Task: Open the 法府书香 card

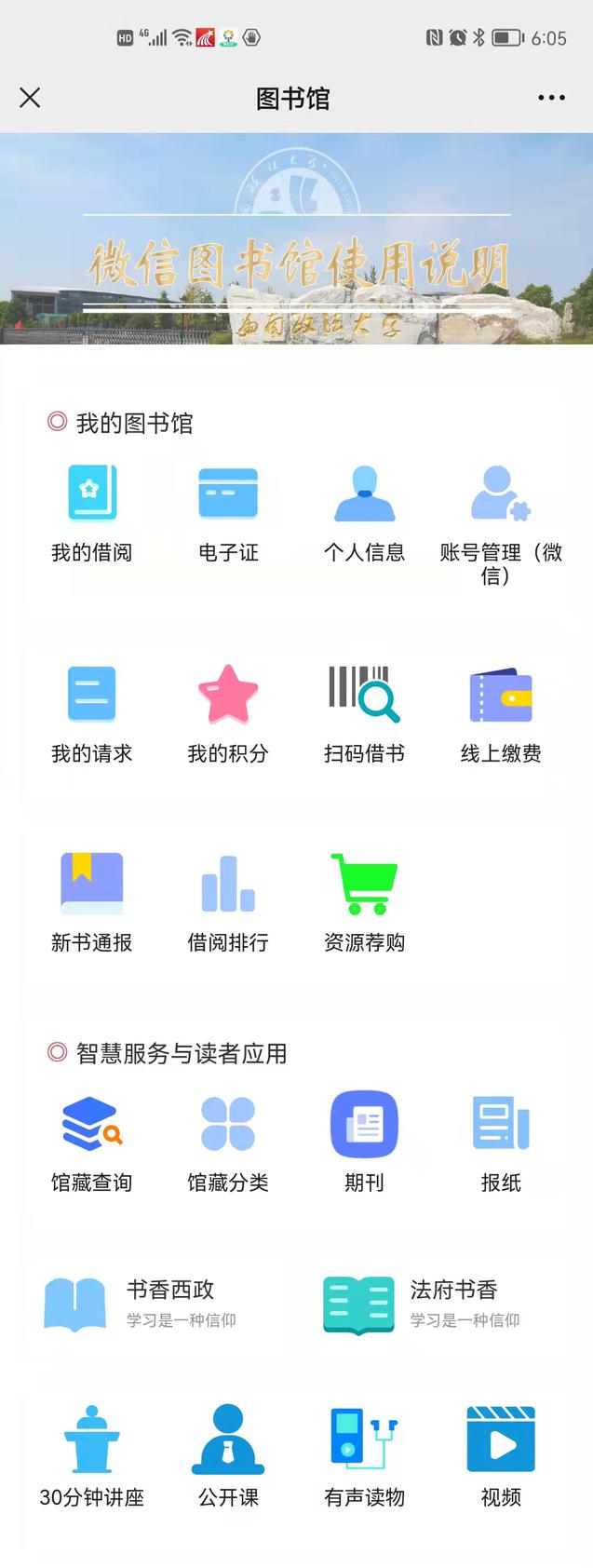Action: pos(433,1304)
